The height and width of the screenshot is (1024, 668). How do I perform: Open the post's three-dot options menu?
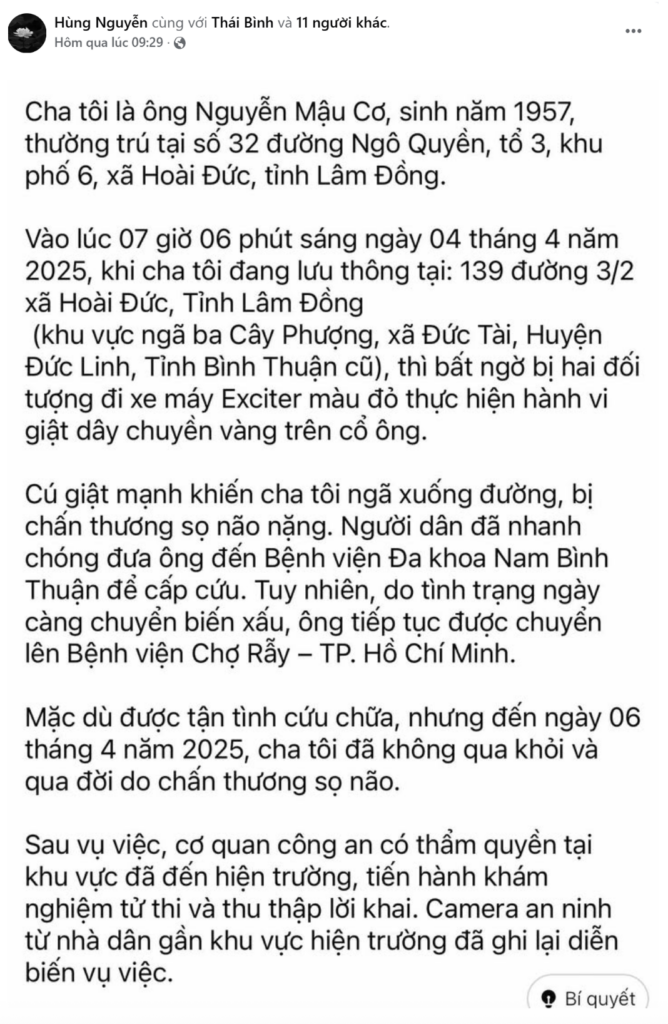click(634, 32)
